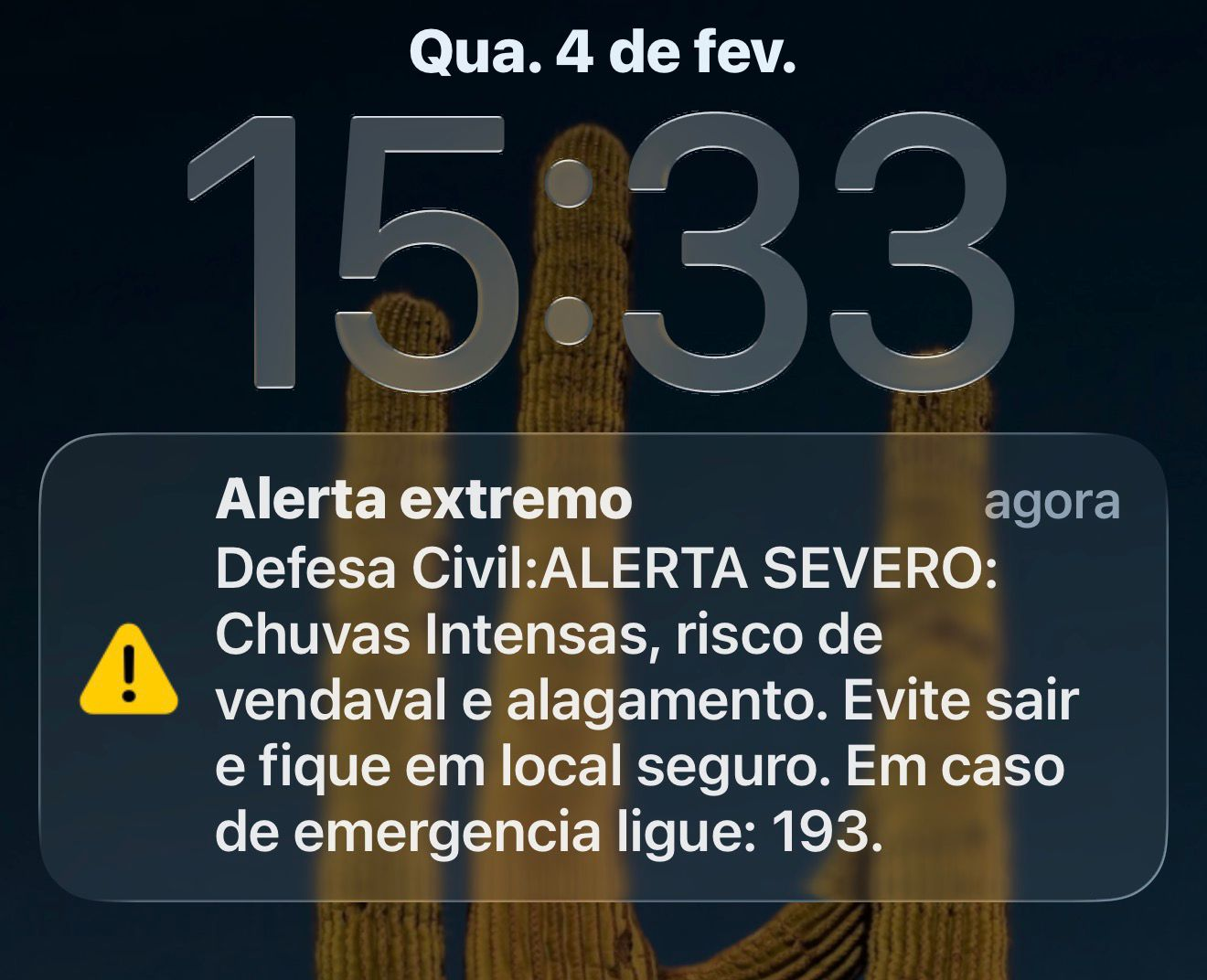Open the Alerta extremo Defesa Civil notification
The width and height of the screenshot is (1207, 980).
click(603, 667)
